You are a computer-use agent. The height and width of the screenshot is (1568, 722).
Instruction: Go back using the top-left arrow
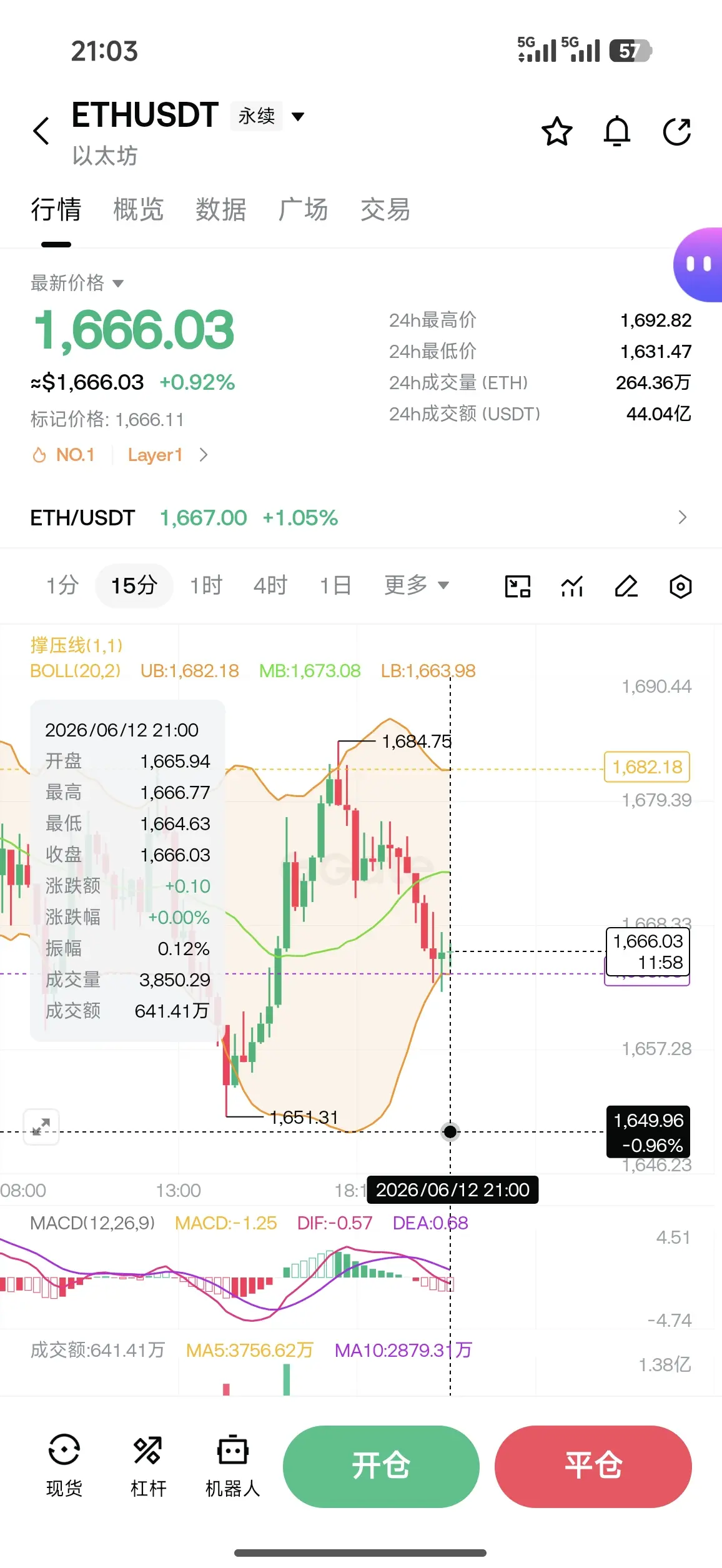[x=41, y=131]
